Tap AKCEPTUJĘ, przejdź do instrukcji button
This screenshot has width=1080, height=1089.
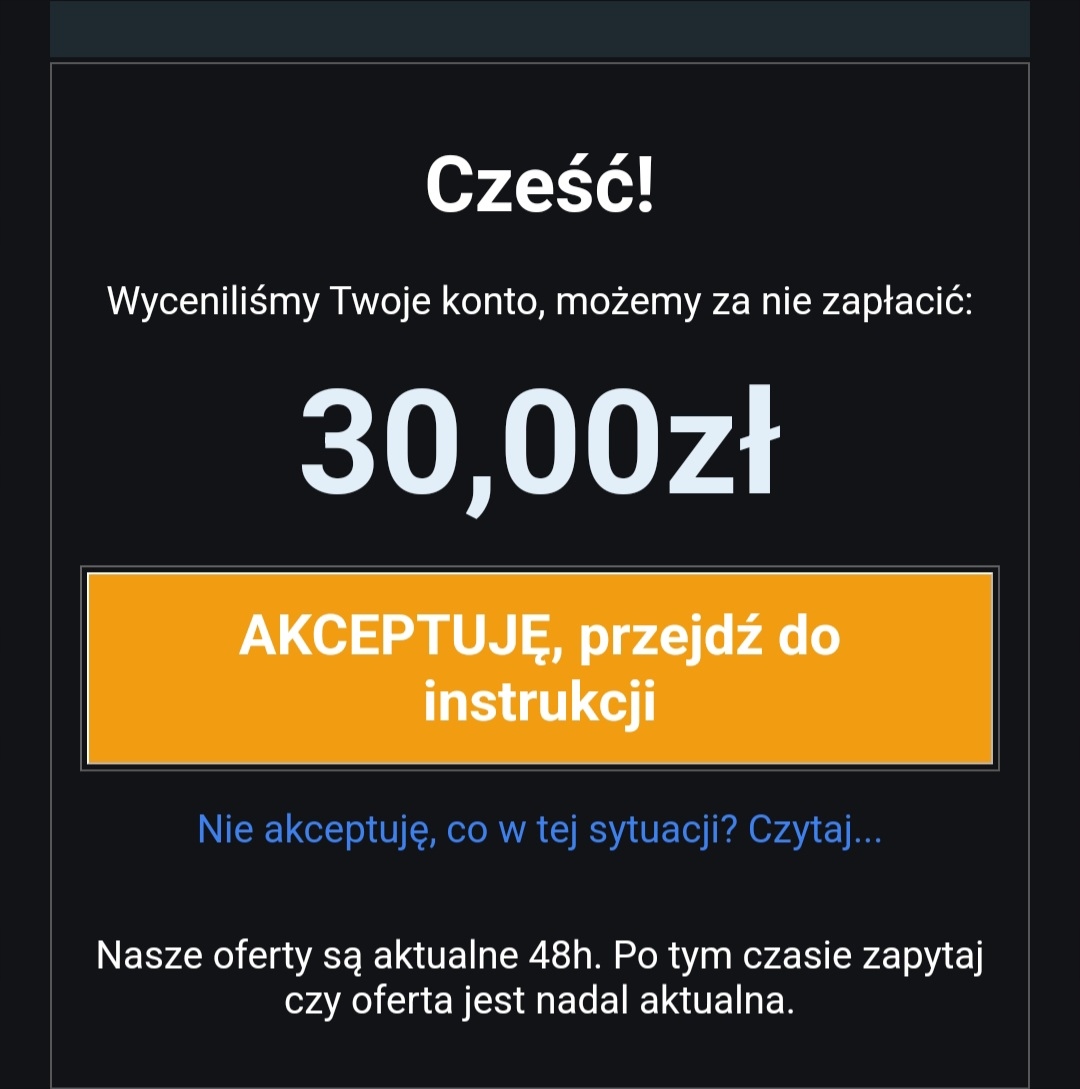(x=540, y=668)
